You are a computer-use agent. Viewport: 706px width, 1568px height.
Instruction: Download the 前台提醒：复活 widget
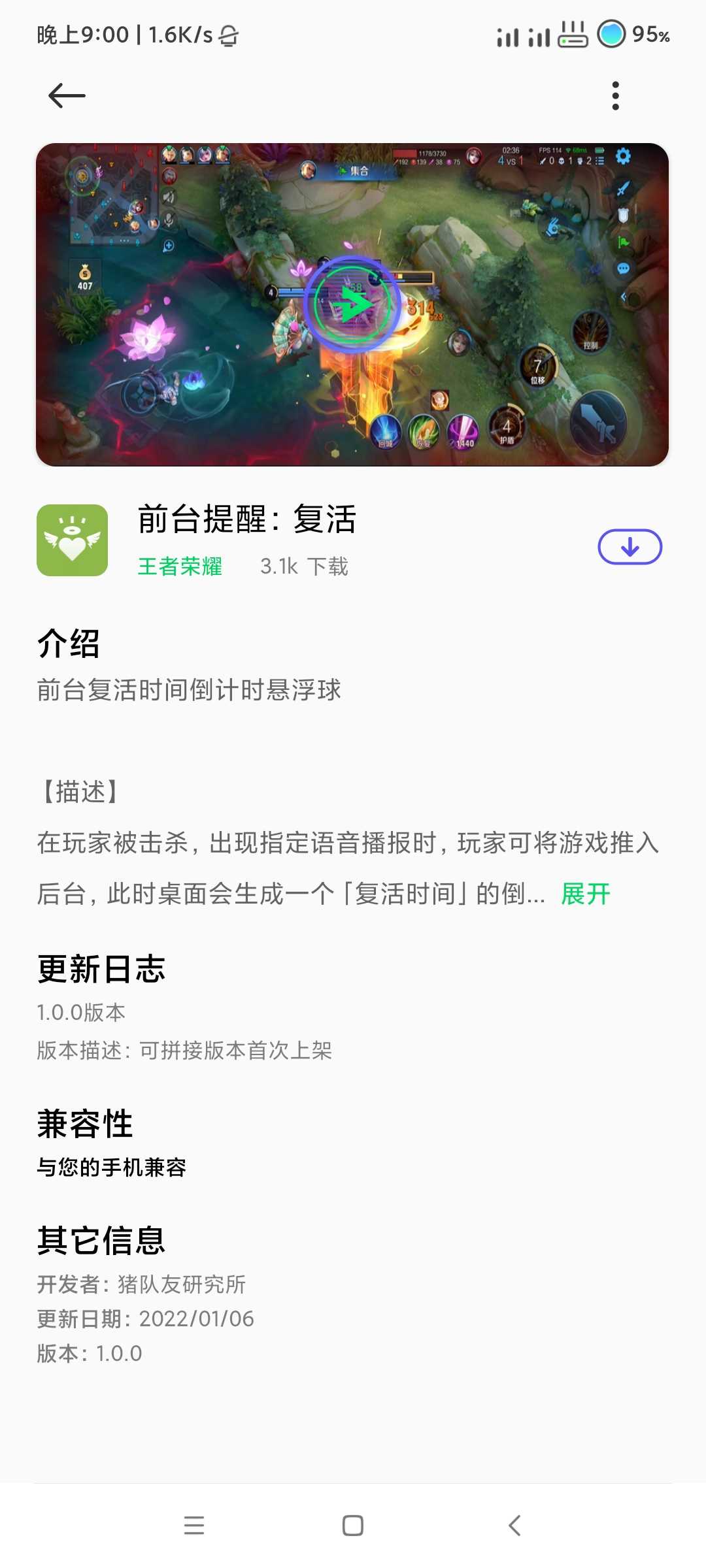point(630,547)
